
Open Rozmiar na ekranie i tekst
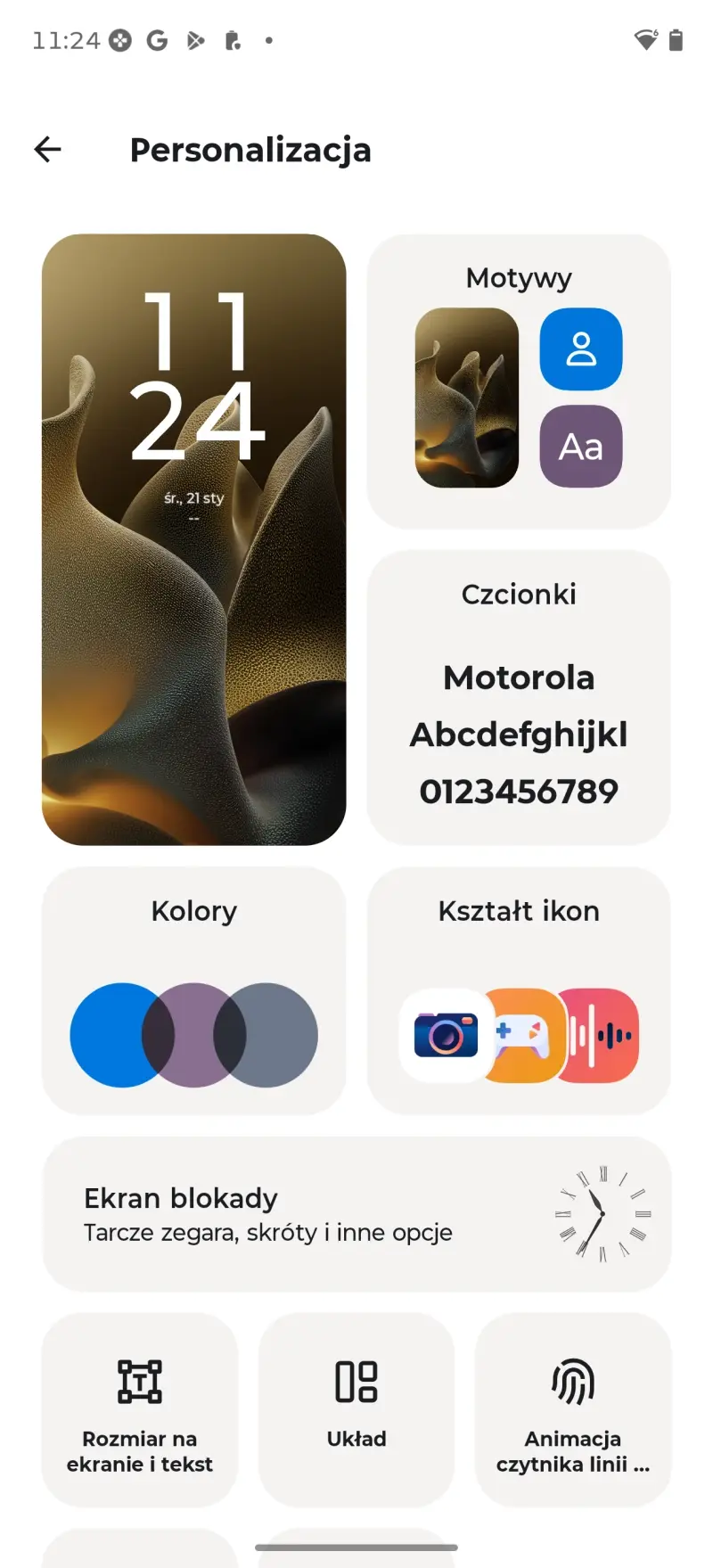click(x=140, y=1409)
